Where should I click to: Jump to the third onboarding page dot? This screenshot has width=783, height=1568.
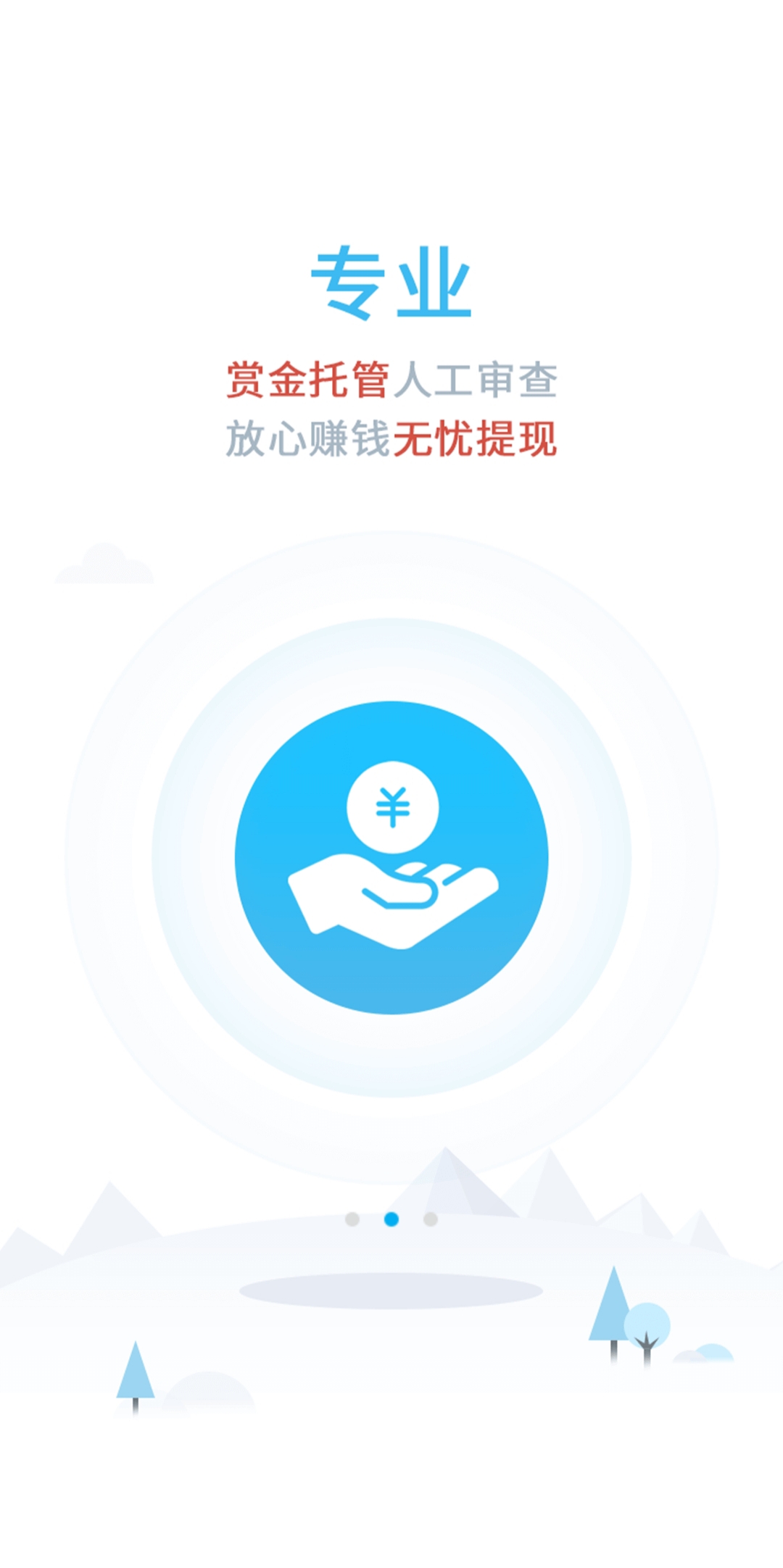coord(431,1219)
